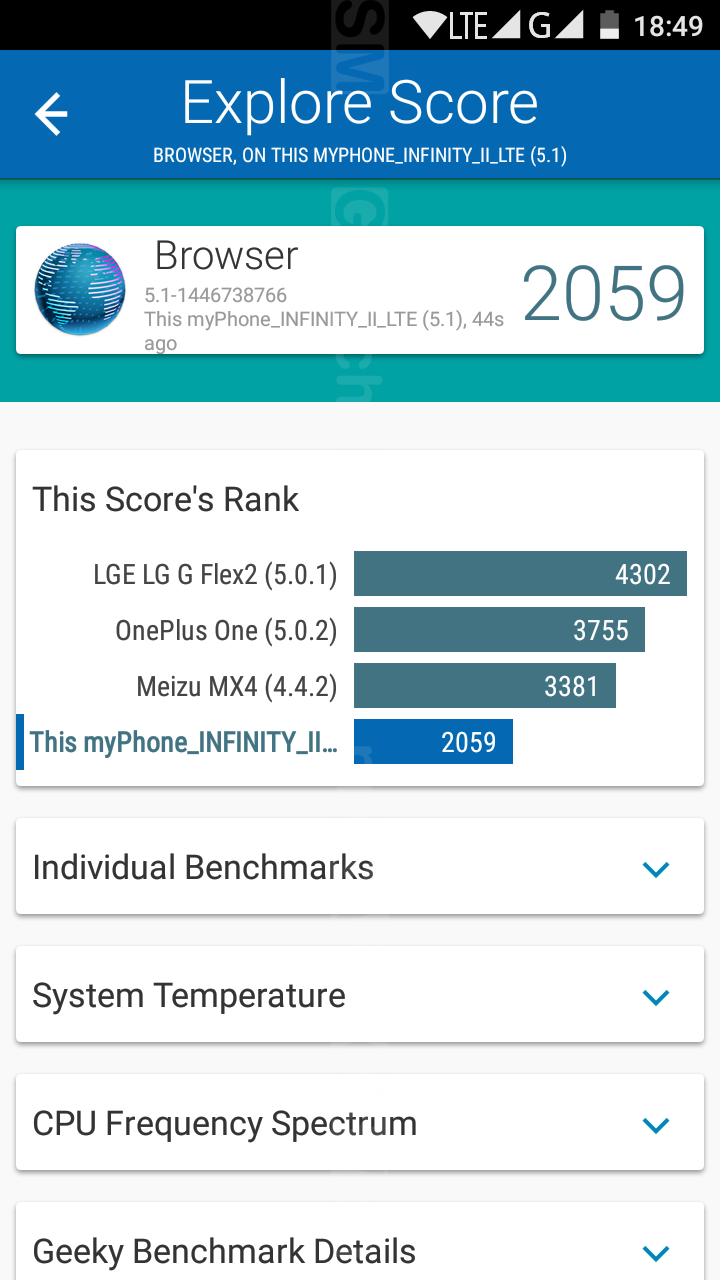Expand CPU Frequency Spectrum
The image size is (720, 1280).
[360, 1123]
